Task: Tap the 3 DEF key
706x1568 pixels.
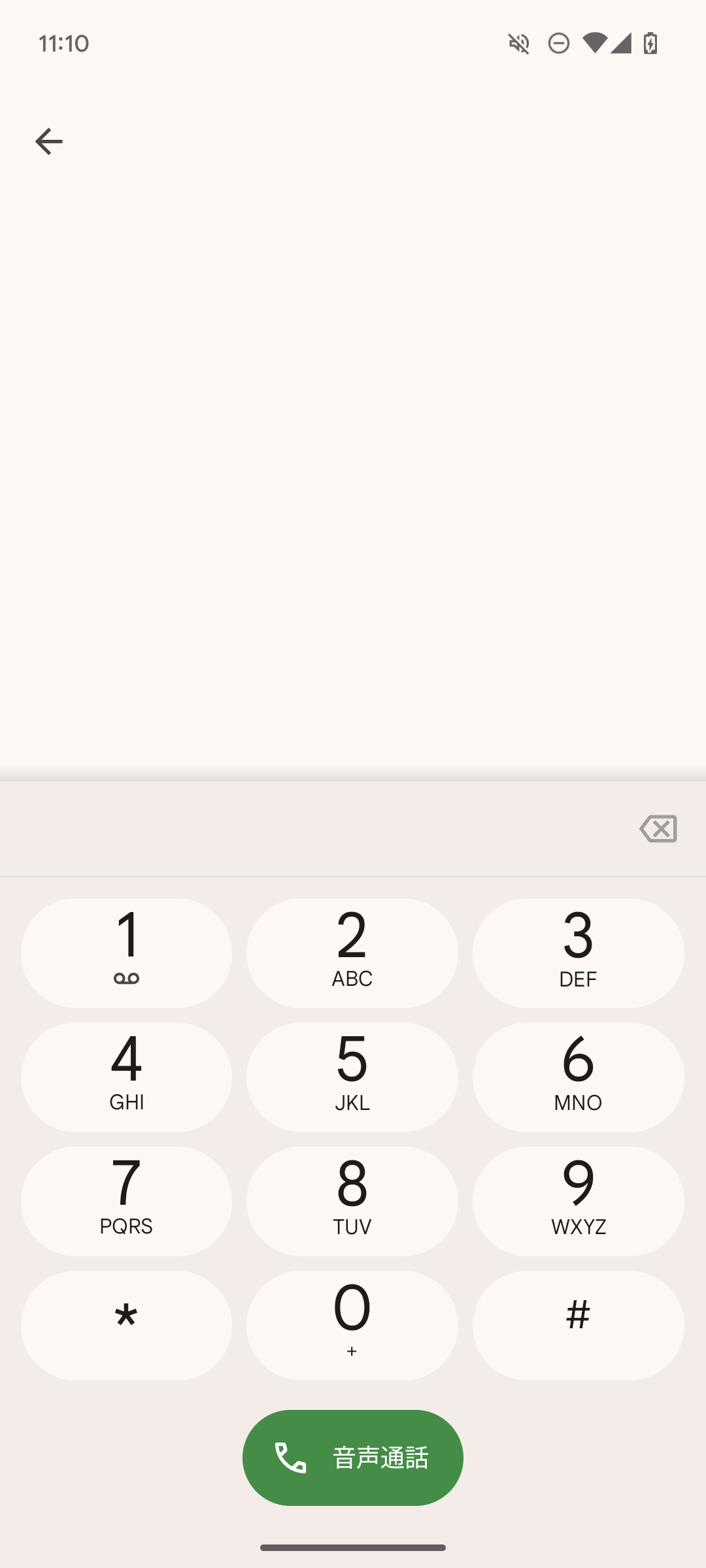Action: pyautogui.click(x=578, y=953)
